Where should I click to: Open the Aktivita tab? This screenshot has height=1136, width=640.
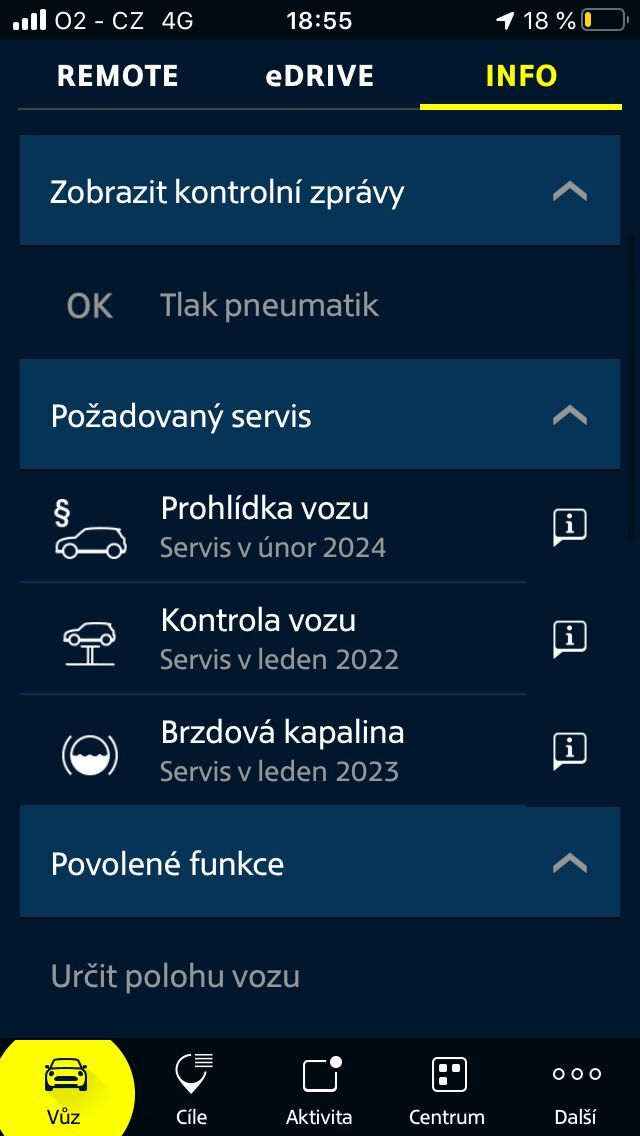click(320, 1089)
